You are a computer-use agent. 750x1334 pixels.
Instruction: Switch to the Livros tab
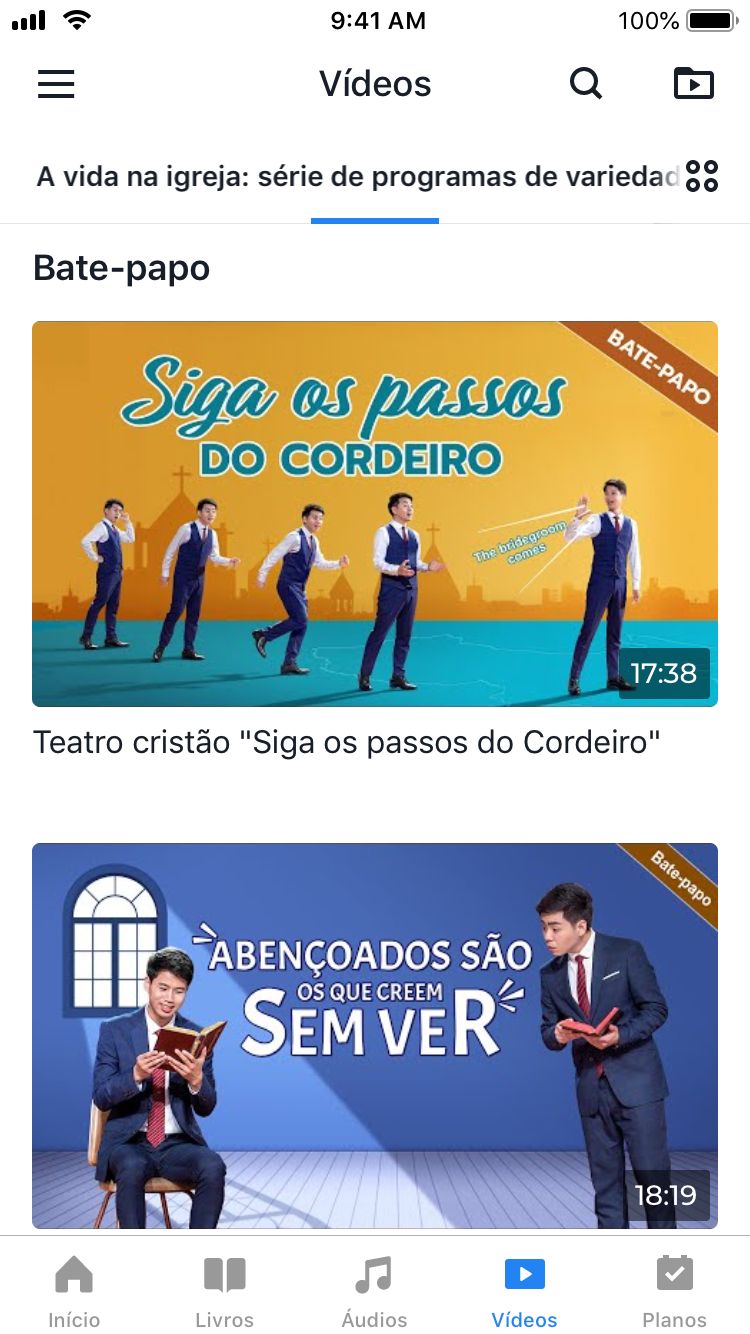(x=224, y=1290)
